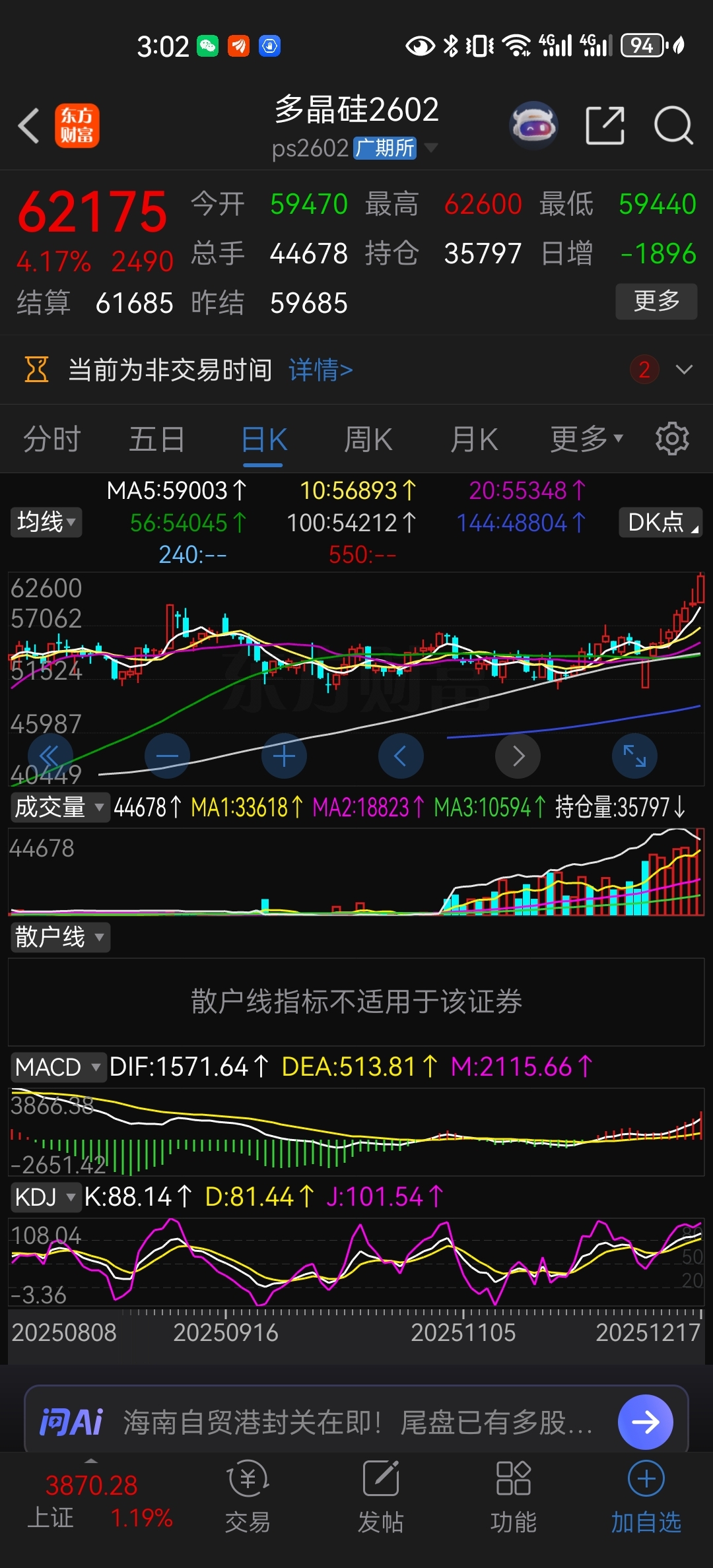This screenshot has width=713, height=1568.
Task: Zoom in on the K-line chart
Action: pos(283,756)
